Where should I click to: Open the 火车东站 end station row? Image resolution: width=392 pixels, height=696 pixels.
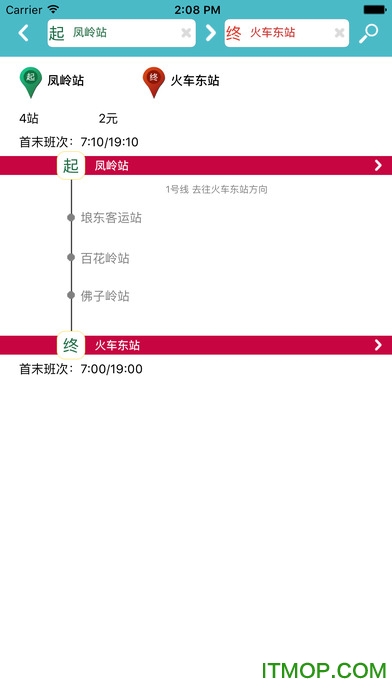pos(196,345)
